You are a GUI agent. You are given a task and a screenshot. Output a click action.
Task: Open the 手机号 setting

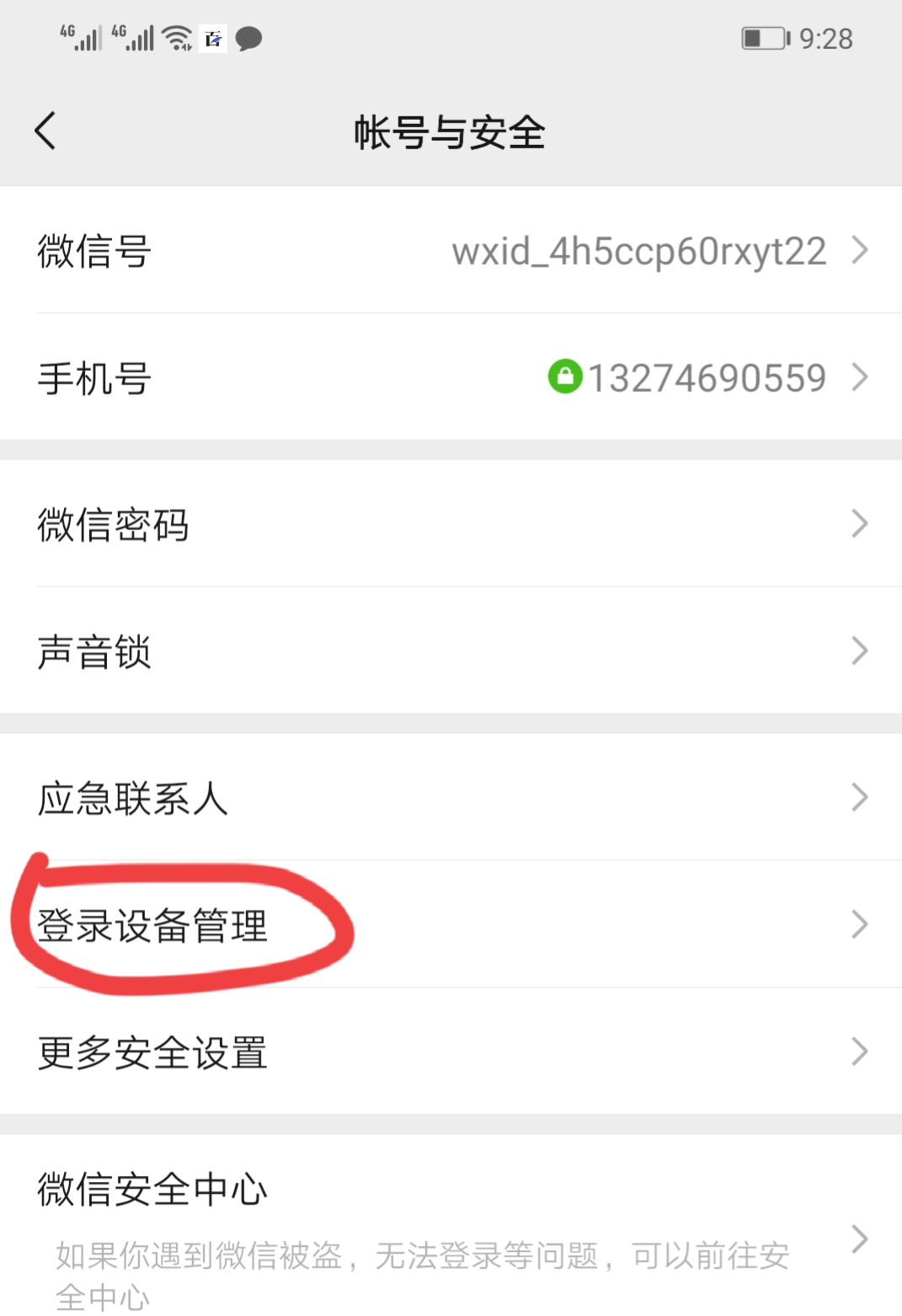coord(451,377)
